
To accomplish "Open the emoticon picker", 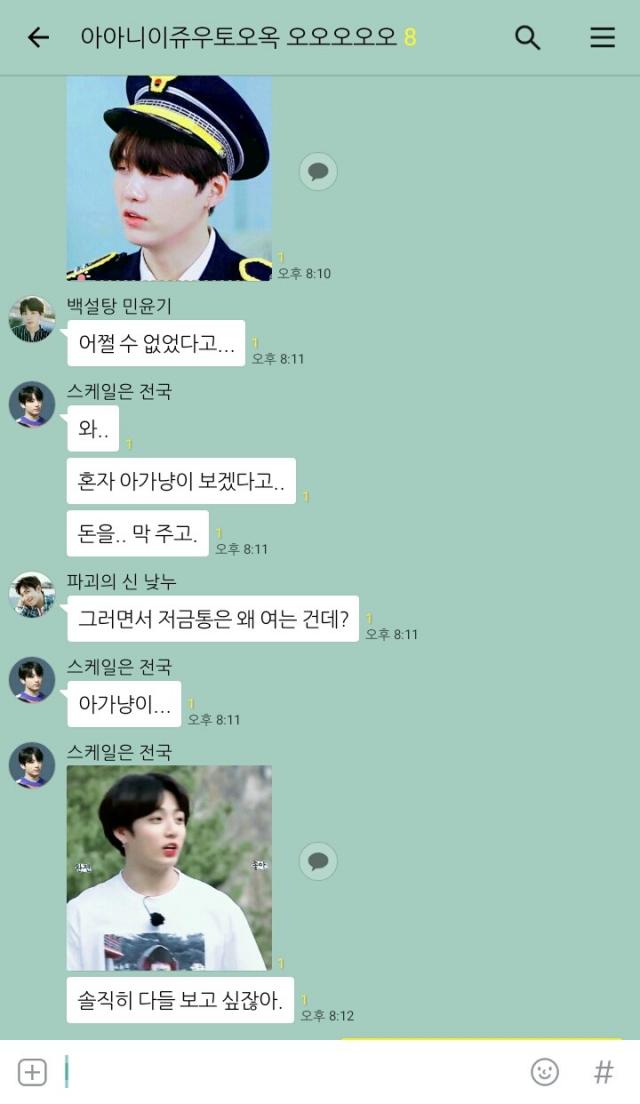I will (544, 1073).
